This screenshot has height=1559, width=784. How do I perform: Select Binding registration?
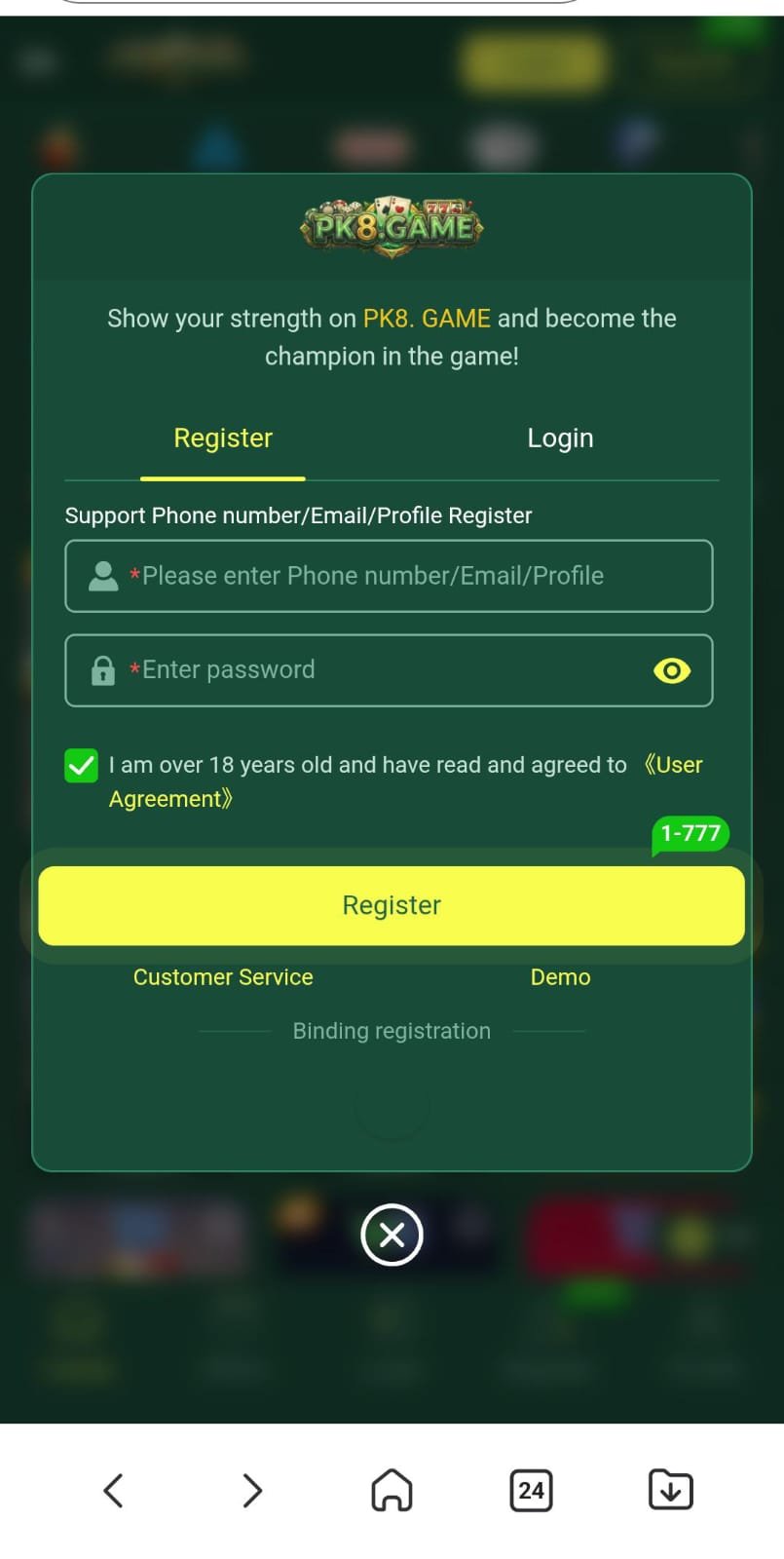pos(392,1030)
